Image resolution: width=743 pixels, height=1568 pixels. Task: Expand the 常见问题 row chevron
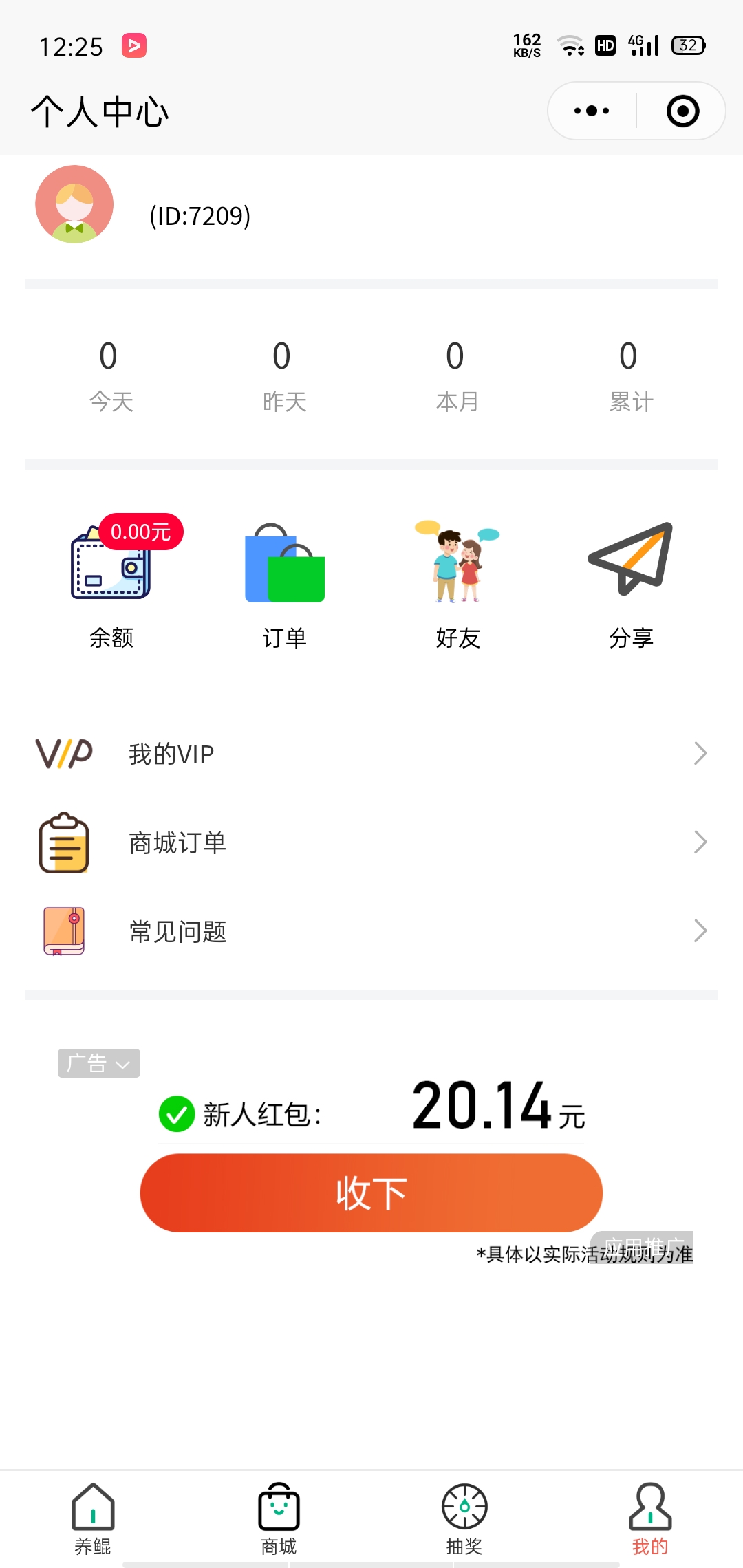click(700, 930)
